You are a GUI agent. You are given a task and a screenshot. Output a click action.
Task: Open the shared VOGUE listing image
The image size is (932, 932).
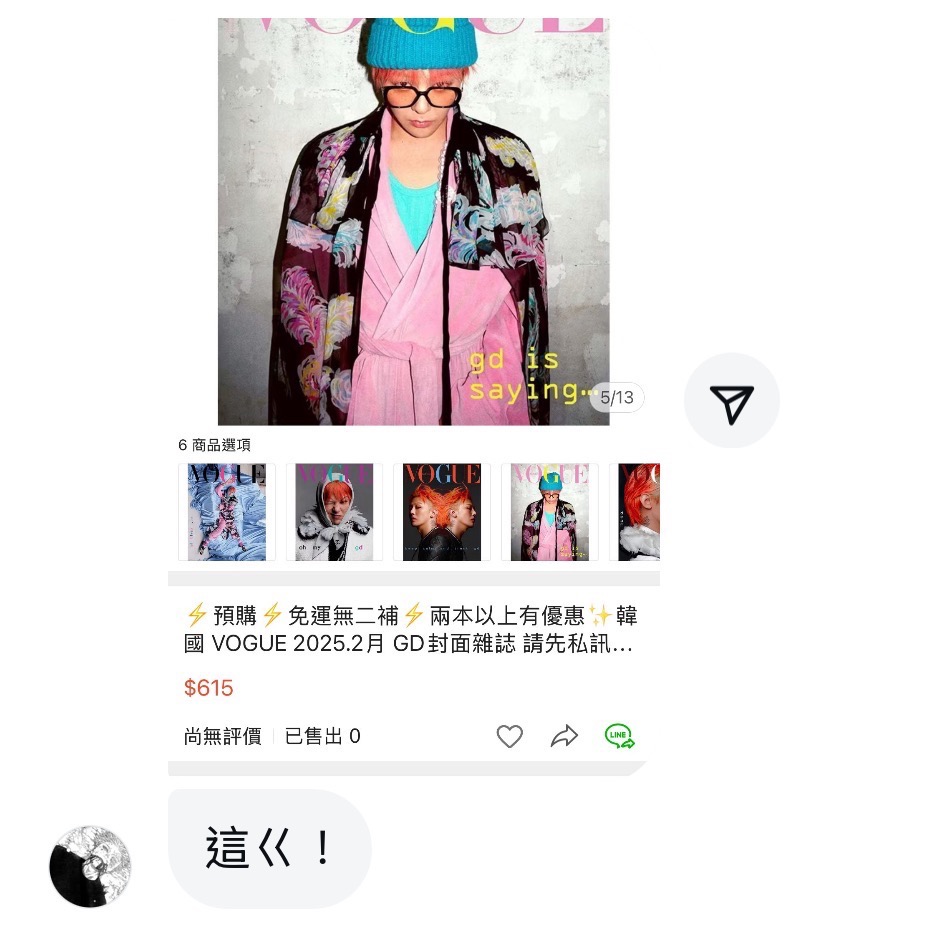click(413, 222)
